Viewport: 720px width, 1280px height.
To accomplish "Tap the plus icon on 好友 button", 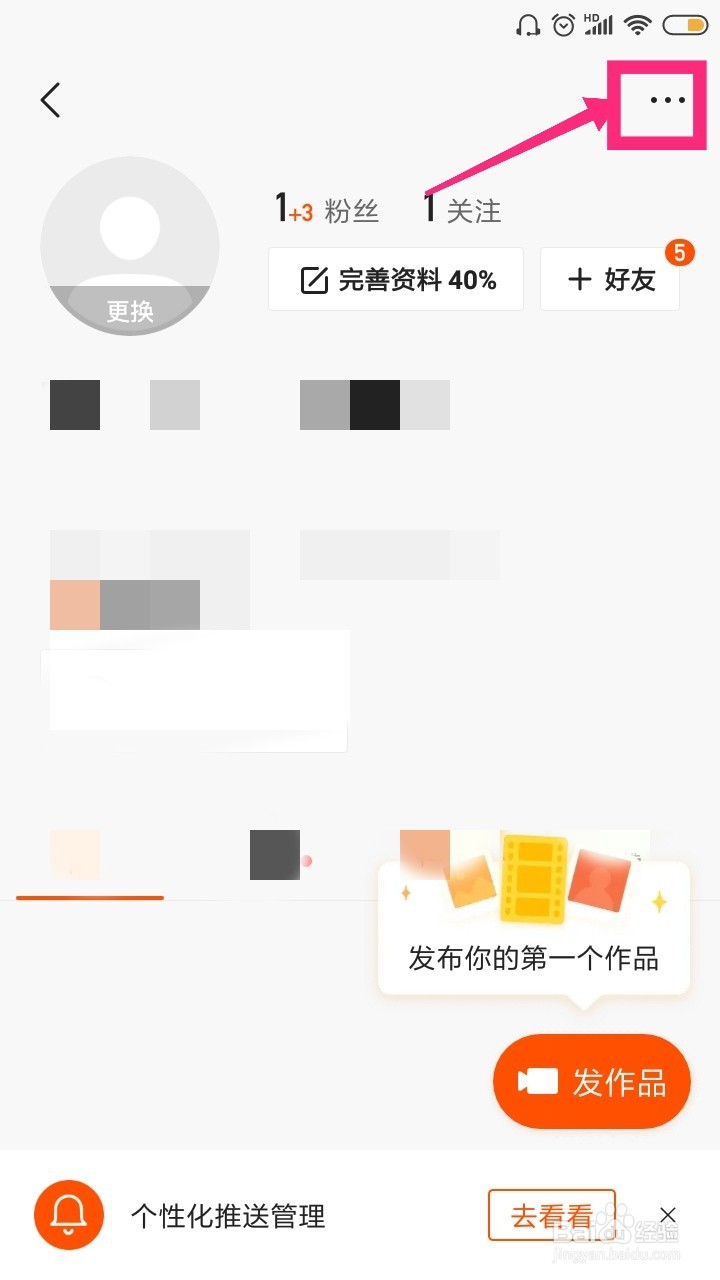I will pyautogui.click(x=581, y=279).
